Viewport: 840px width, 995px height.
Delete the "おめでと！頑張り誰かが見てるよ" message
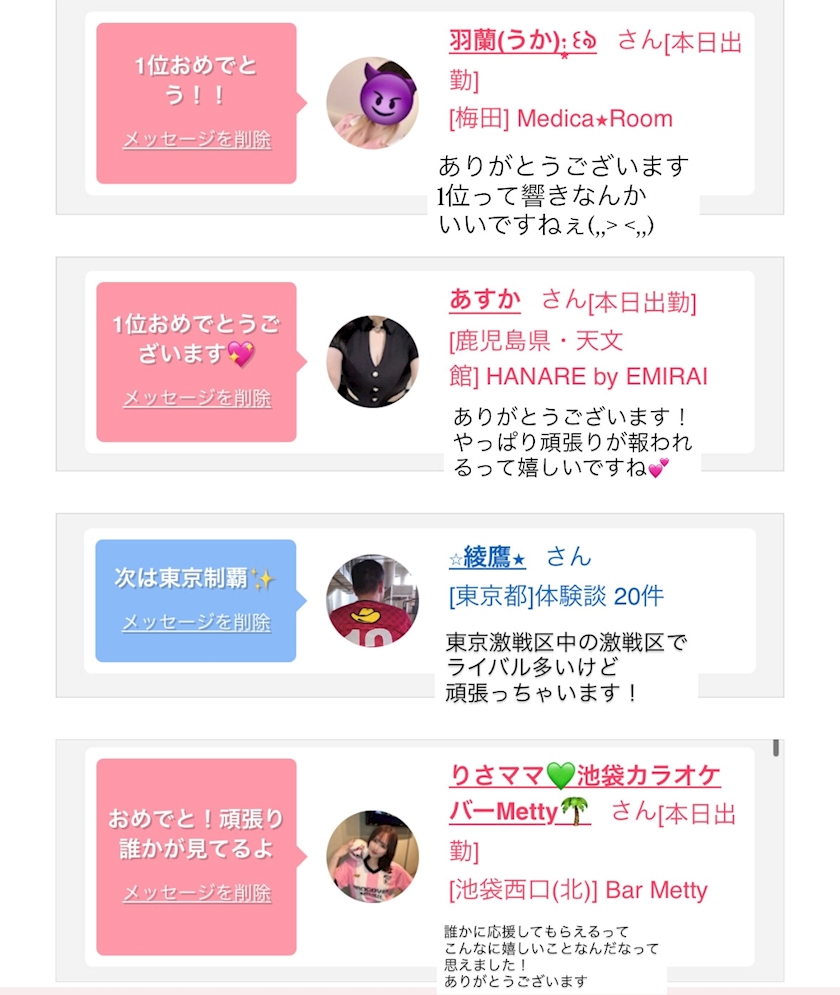(196, 893)
